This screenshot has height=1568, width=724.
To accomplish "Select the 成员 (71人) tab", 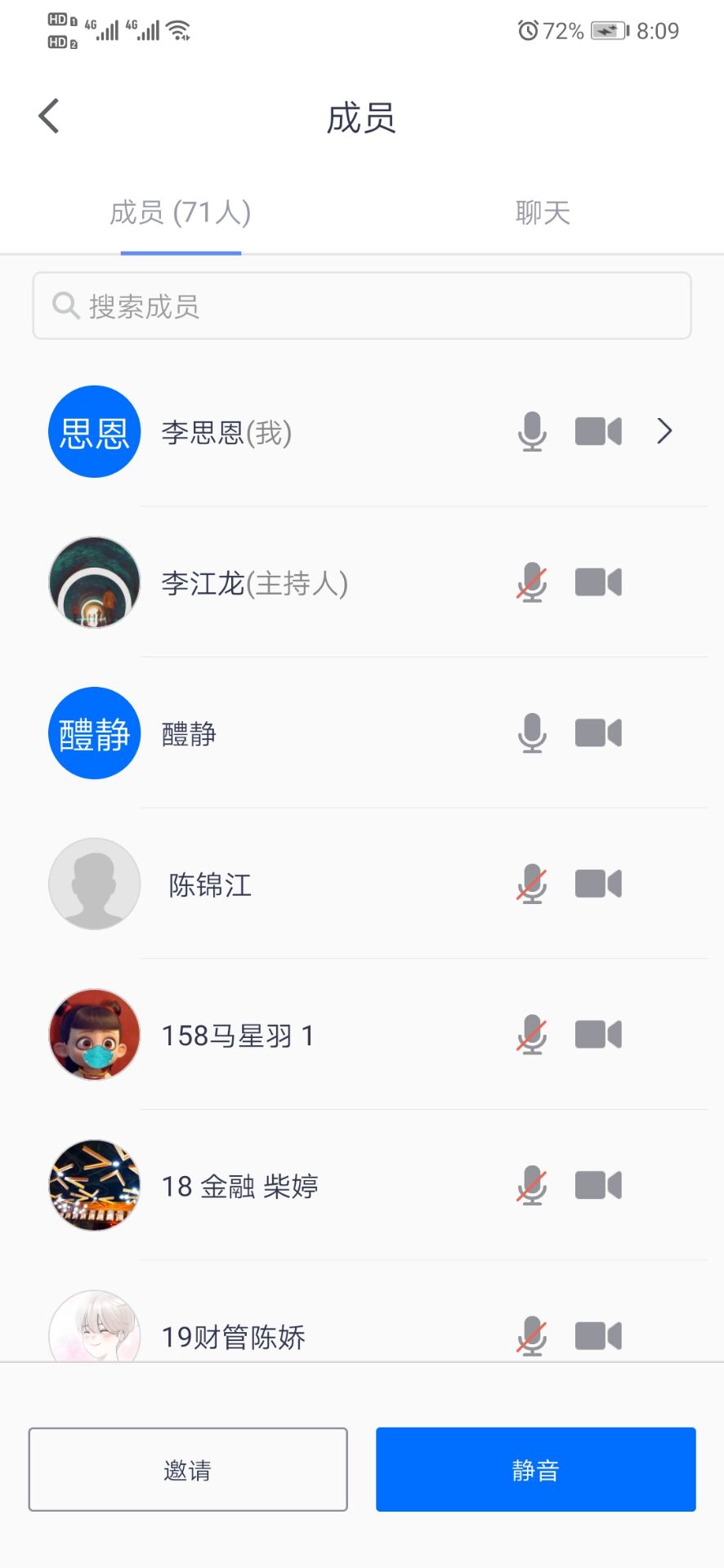I will (x=181, y=213).
